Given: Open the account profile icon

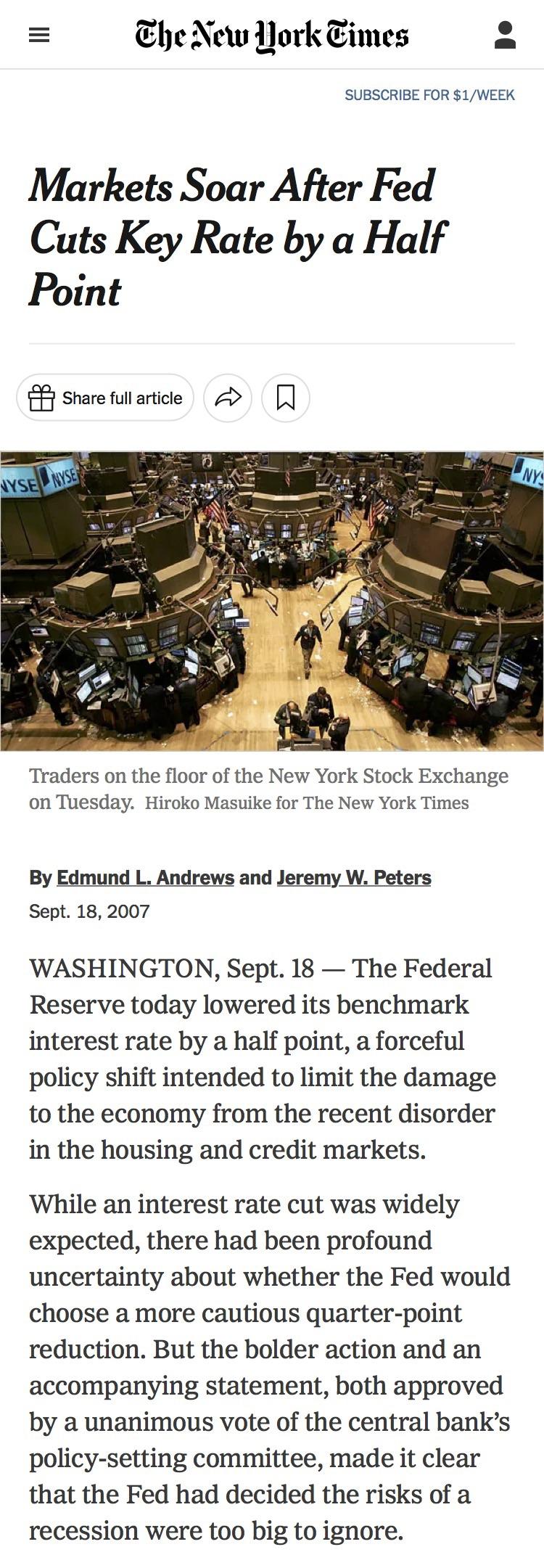Looking at the screenshot, I should [x=505, y=35].
